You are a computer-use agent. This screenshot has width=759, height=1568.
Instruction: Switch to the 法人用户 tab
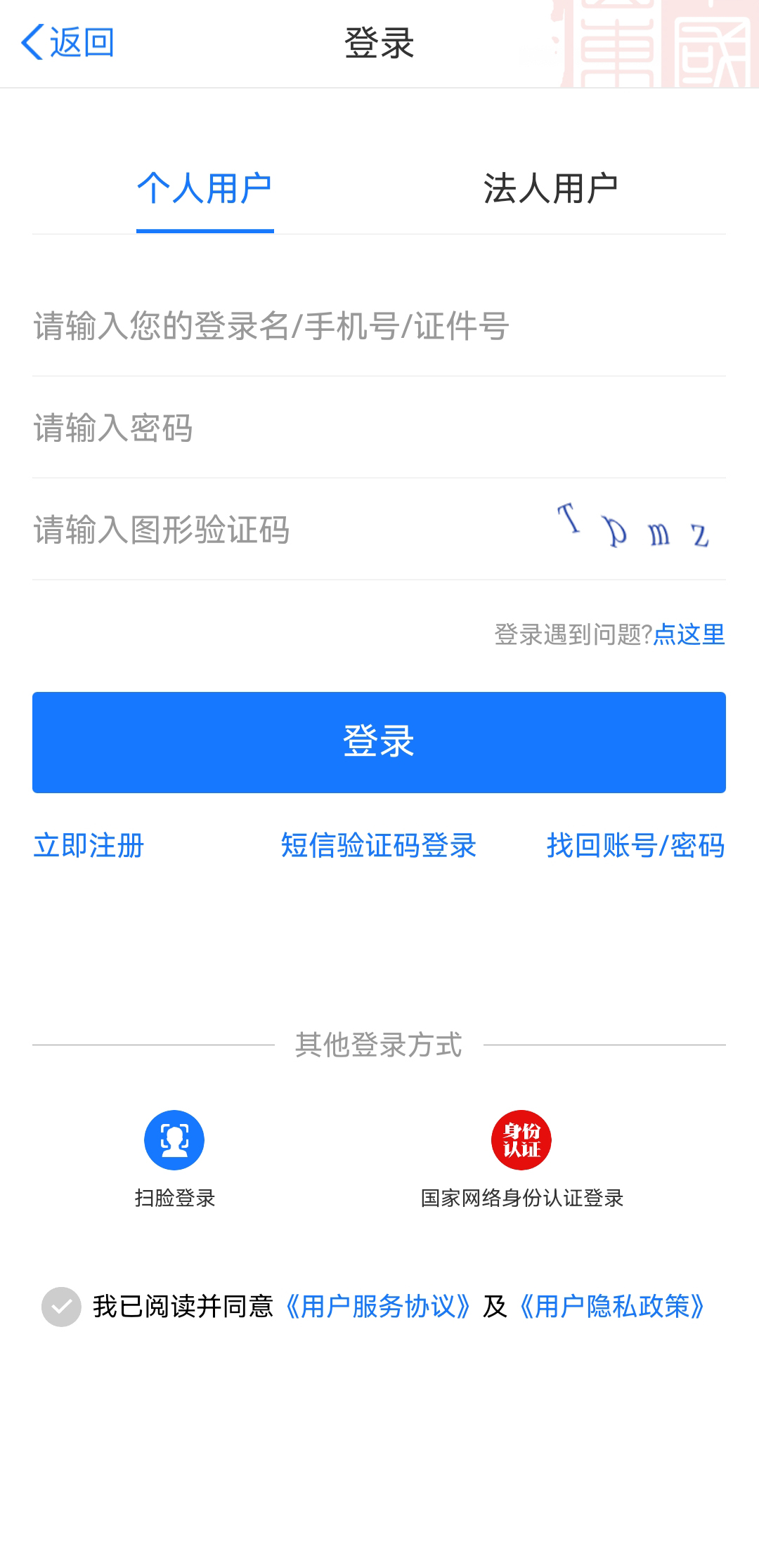click(550, 188)
